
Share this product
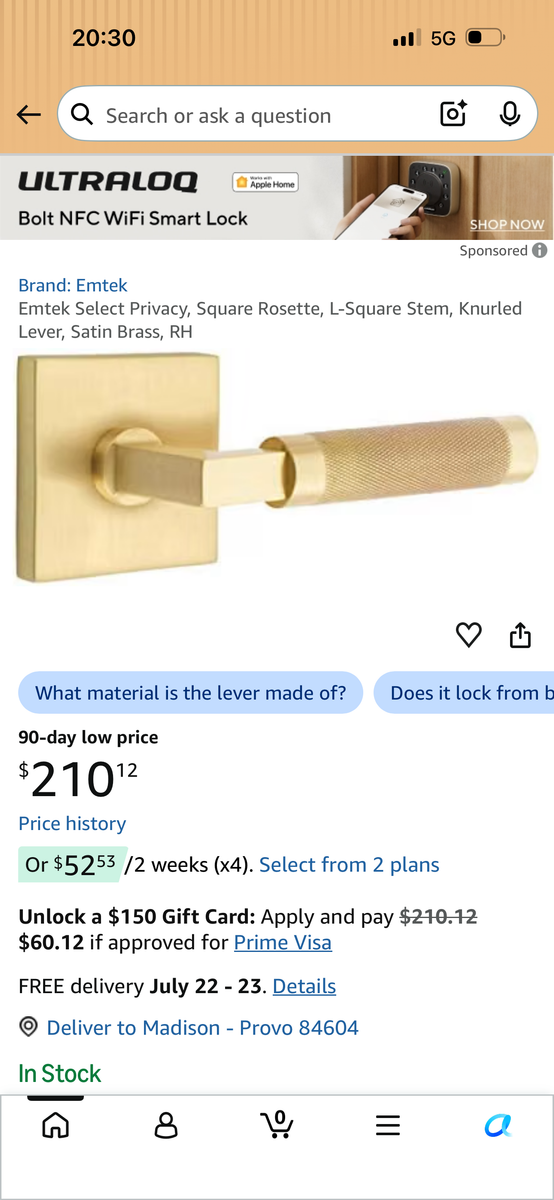(520, 634)
